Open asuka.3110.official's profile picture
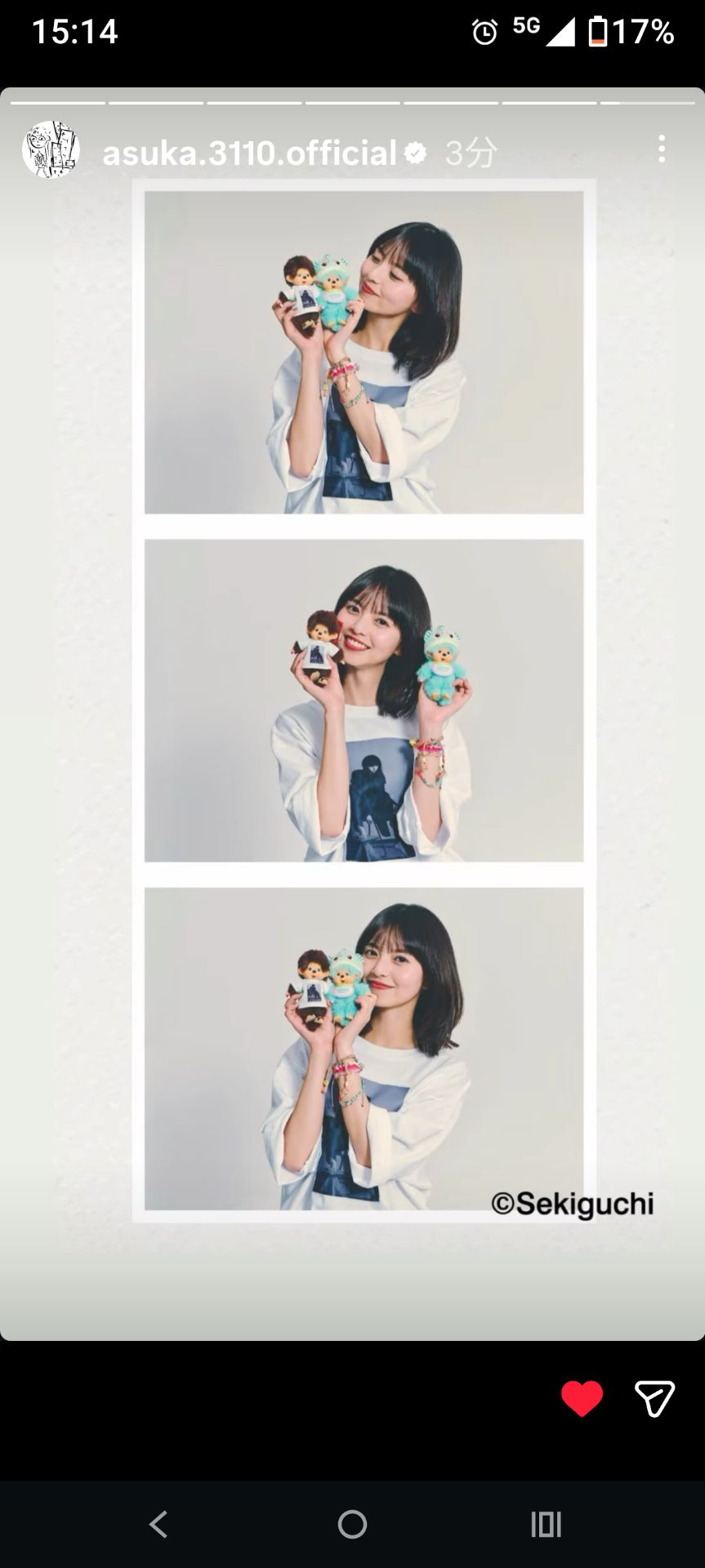Image resolution: width=705 pixels, height=1568 pixels. (x=51, y=149)
